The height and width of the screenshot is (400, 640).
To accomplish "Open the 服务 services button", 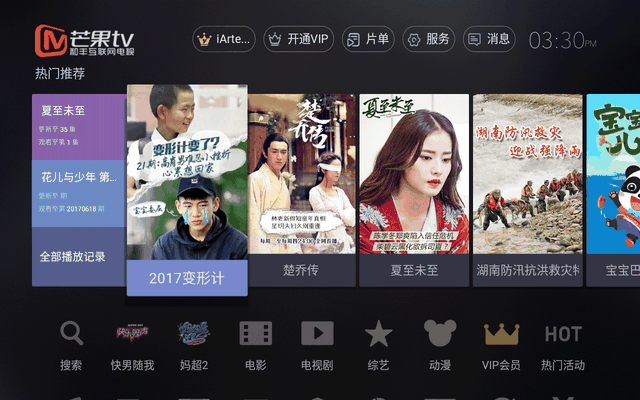I will point(428,40).
